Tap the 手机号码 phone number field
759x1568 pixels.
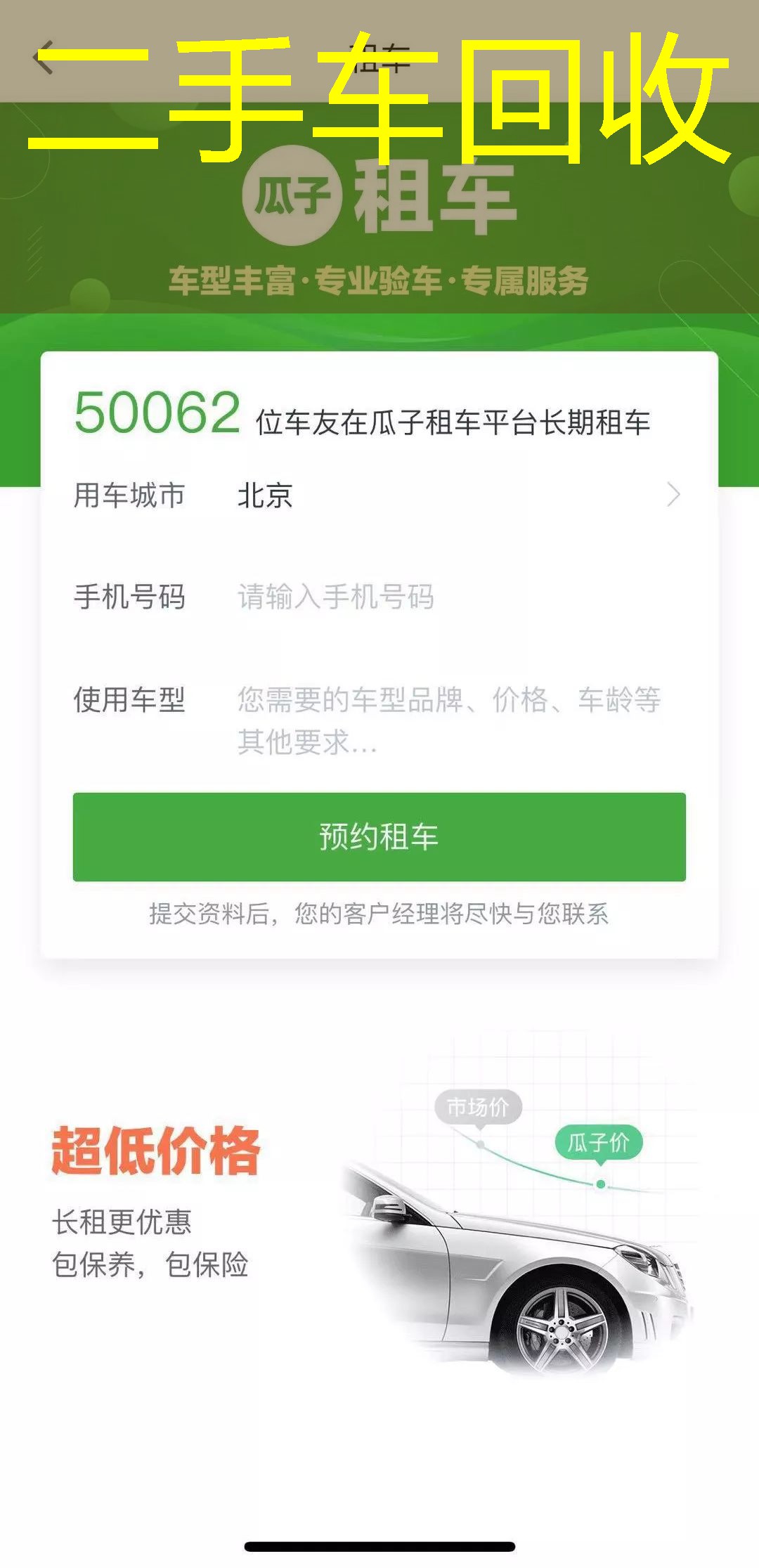click(450, 597)
